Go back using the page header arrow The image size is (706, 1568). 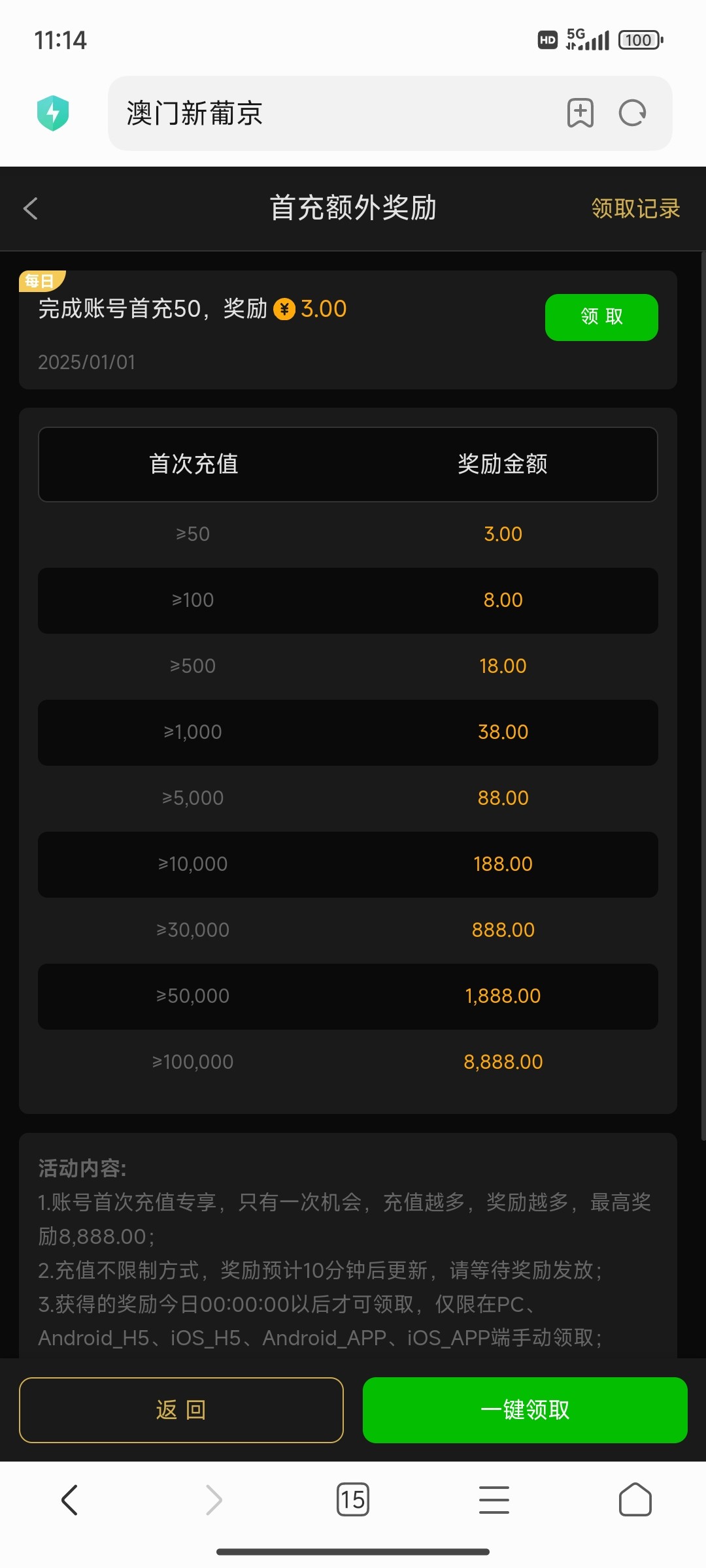click(31, 208)
